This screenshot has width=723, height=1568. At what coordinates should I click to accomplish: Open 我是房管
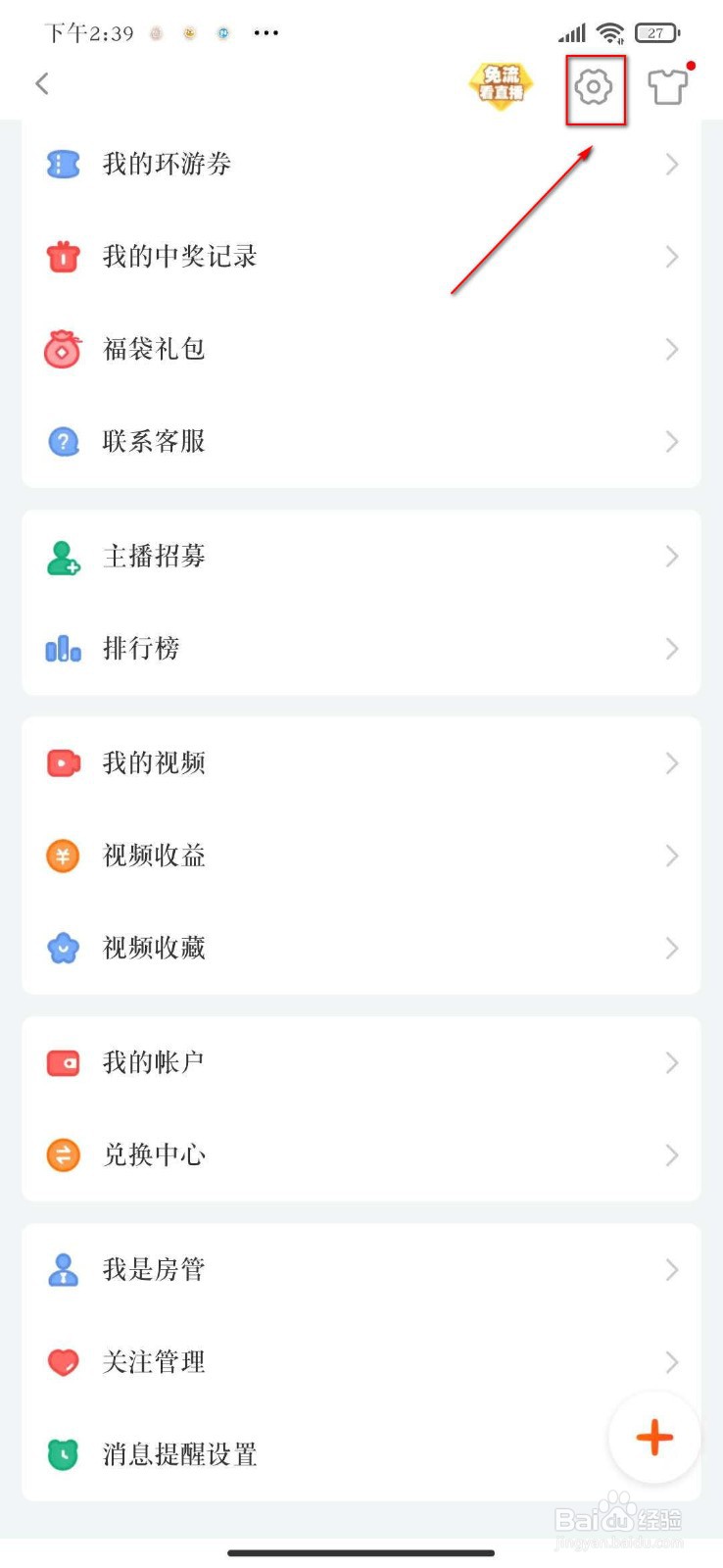[x=361, y=1270]
